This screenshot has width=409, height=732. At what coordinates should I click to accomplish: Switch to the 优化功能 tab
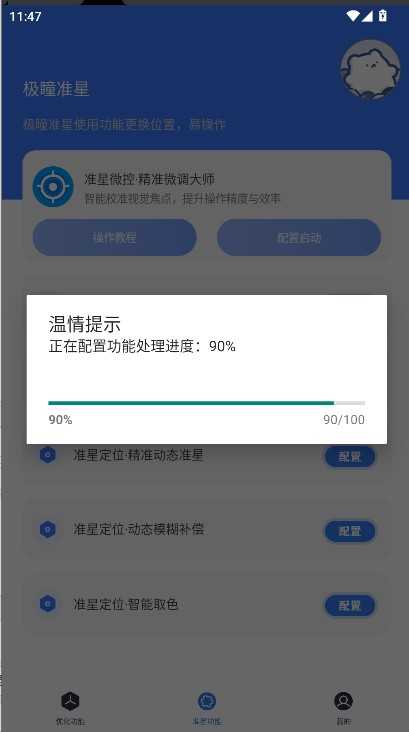click(x=70, y=707)
